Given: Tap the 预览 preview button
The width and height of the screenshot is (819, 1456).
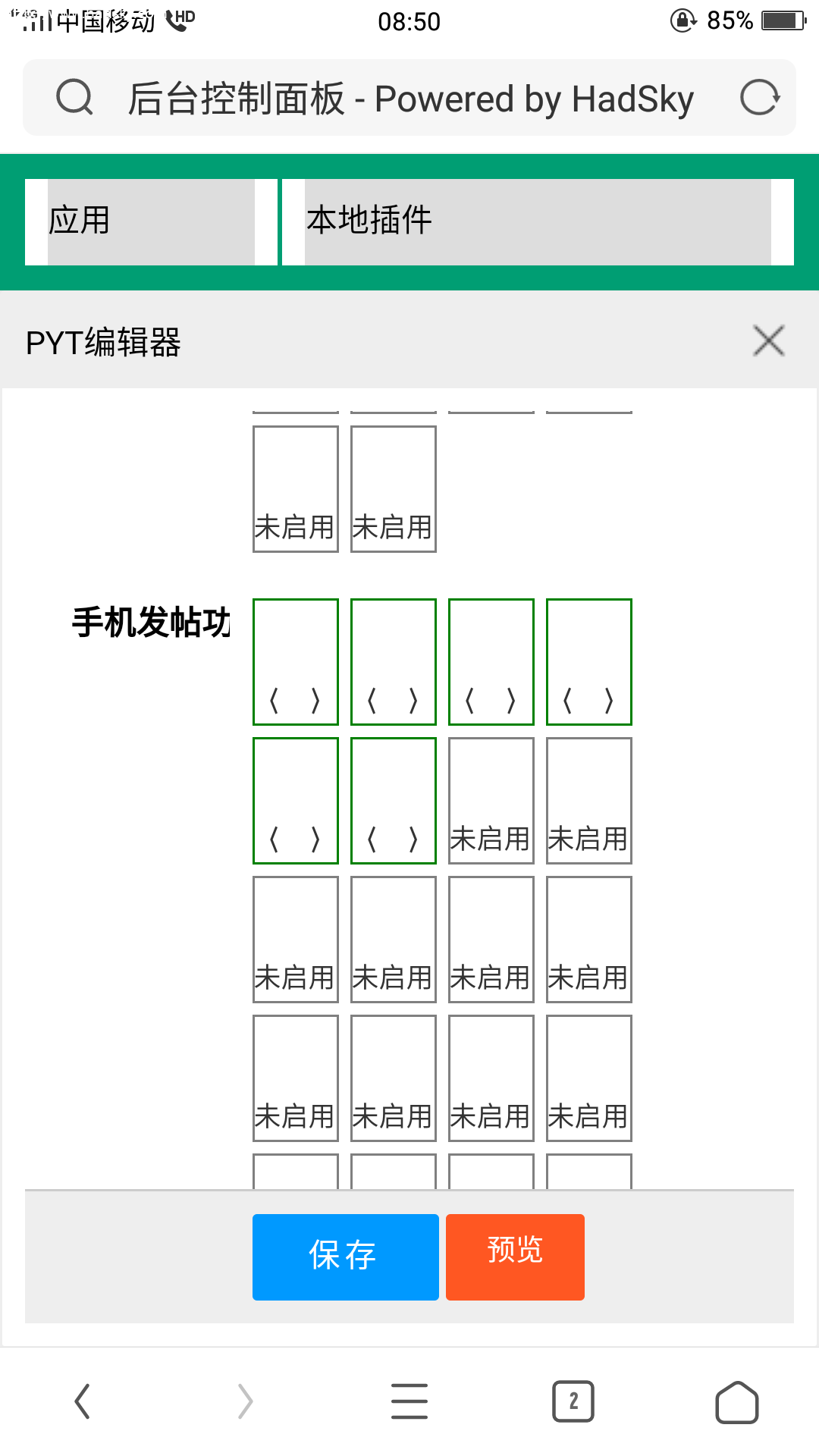Looking at the screenshot, I should (515, 1257).
